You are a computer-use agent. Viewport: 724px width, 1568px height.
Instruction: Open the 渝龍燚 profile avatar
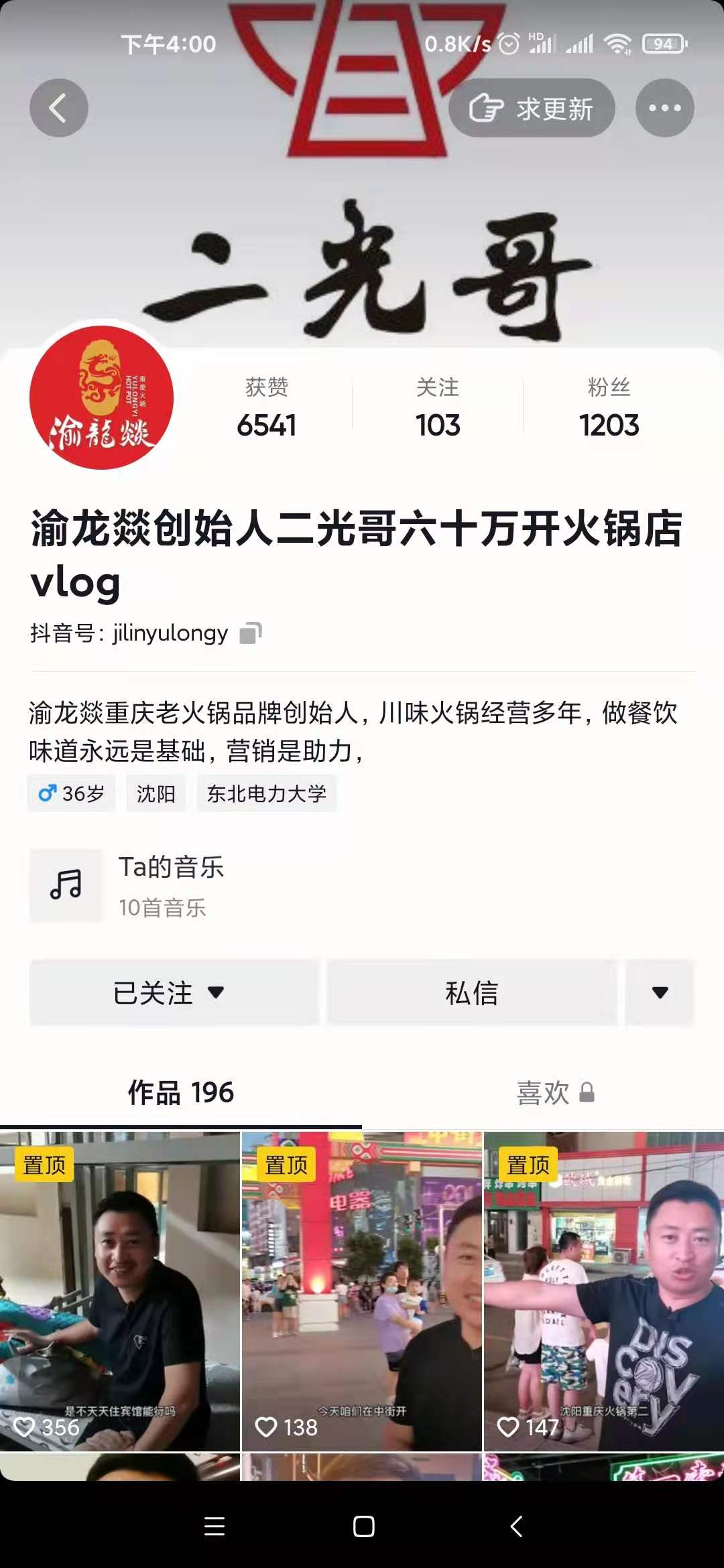coord(101,397)
